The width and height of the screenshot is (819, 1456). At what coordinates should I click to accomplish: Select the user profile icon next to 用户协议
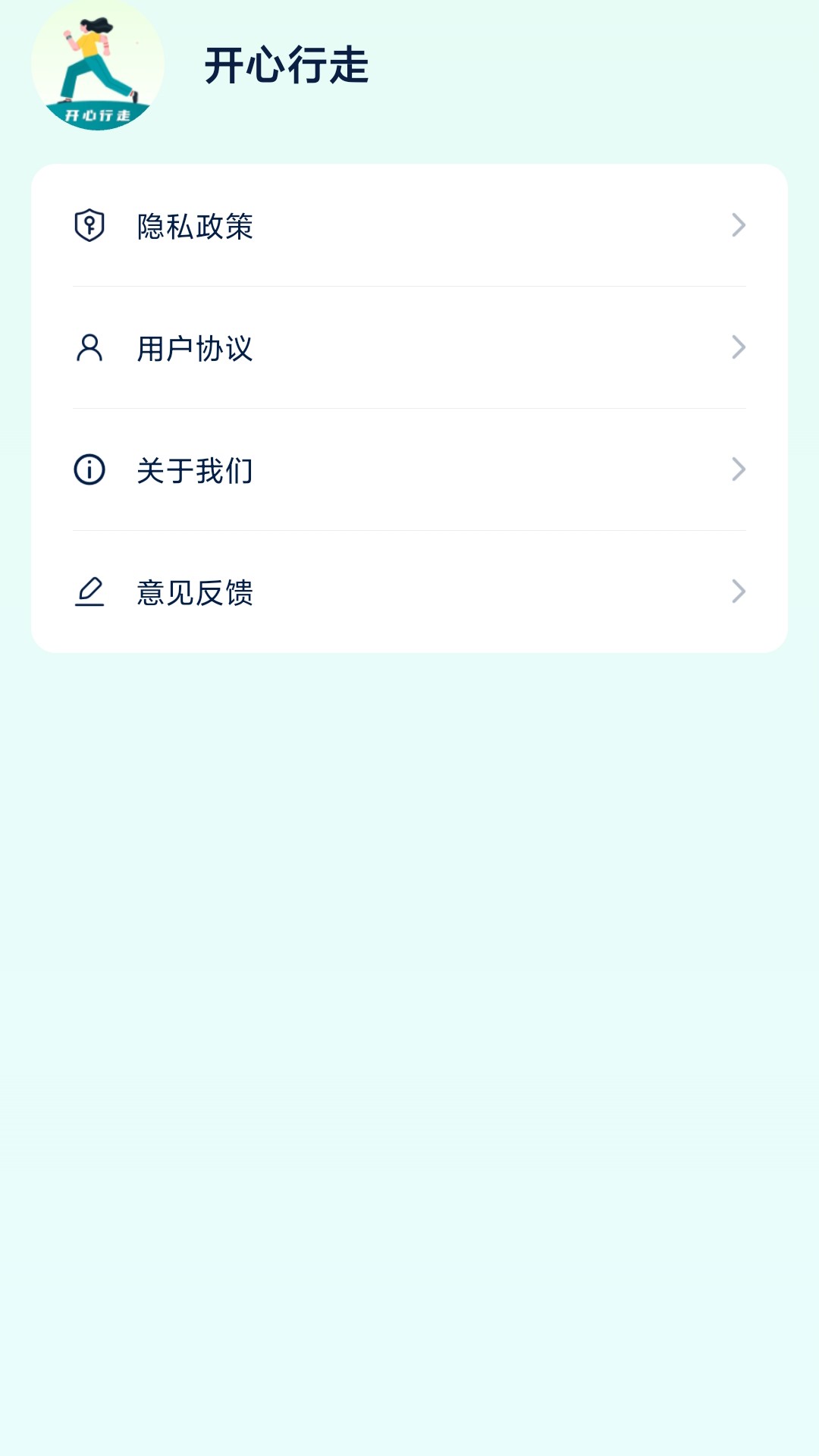point(89,348)
